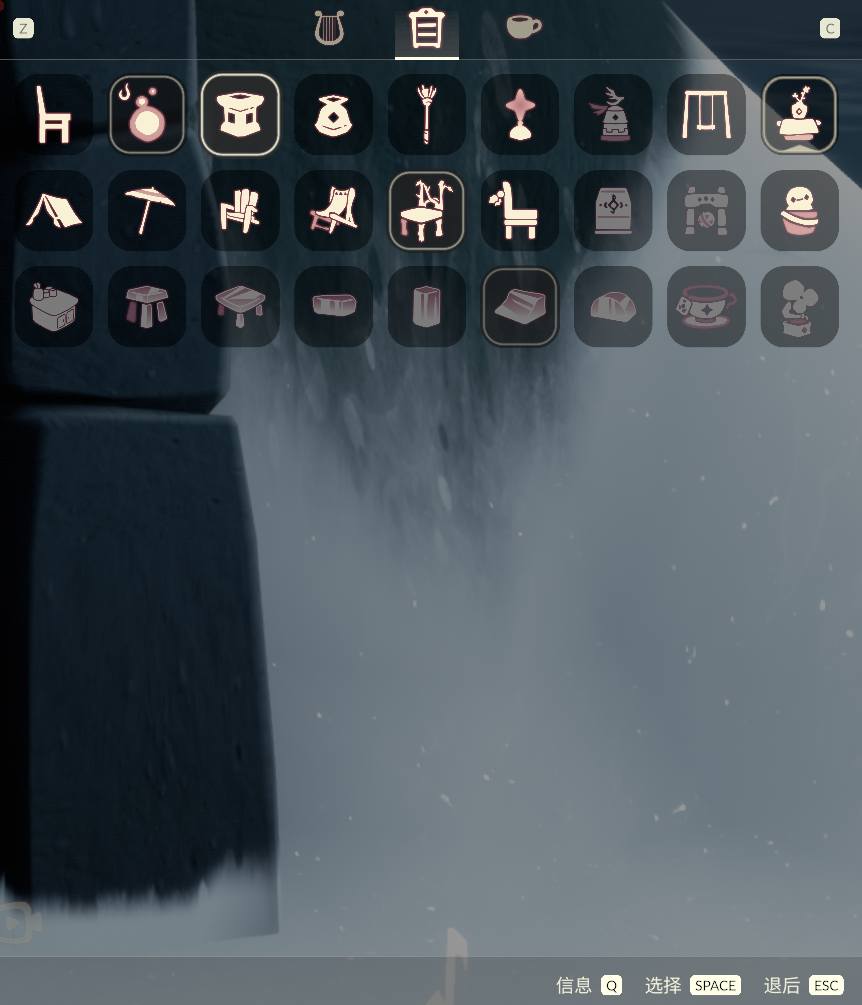Screen dimensions: 862x1005
Task: Select the sparkle star lamp prop
Action: (x=520, y=115)
